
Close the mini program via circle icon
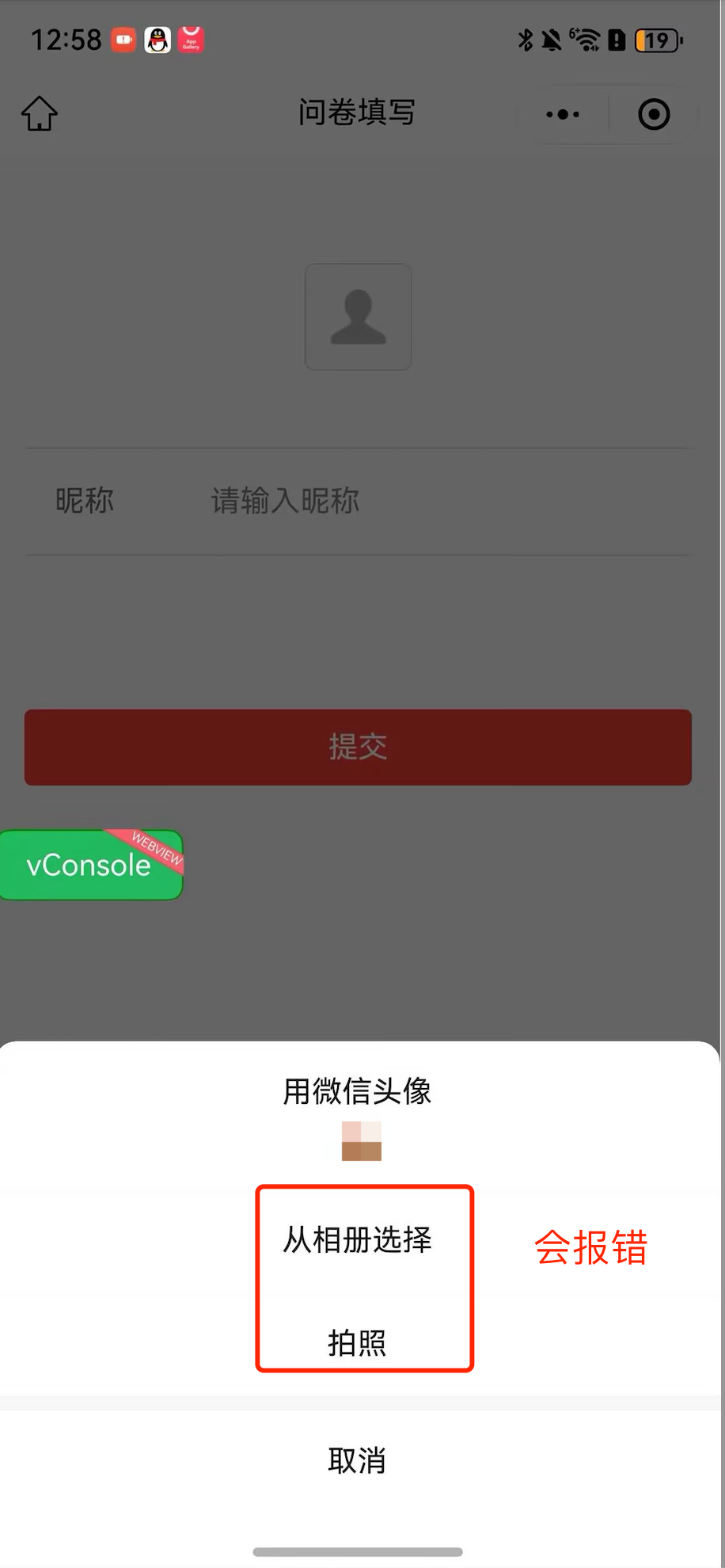pos(654,114)
